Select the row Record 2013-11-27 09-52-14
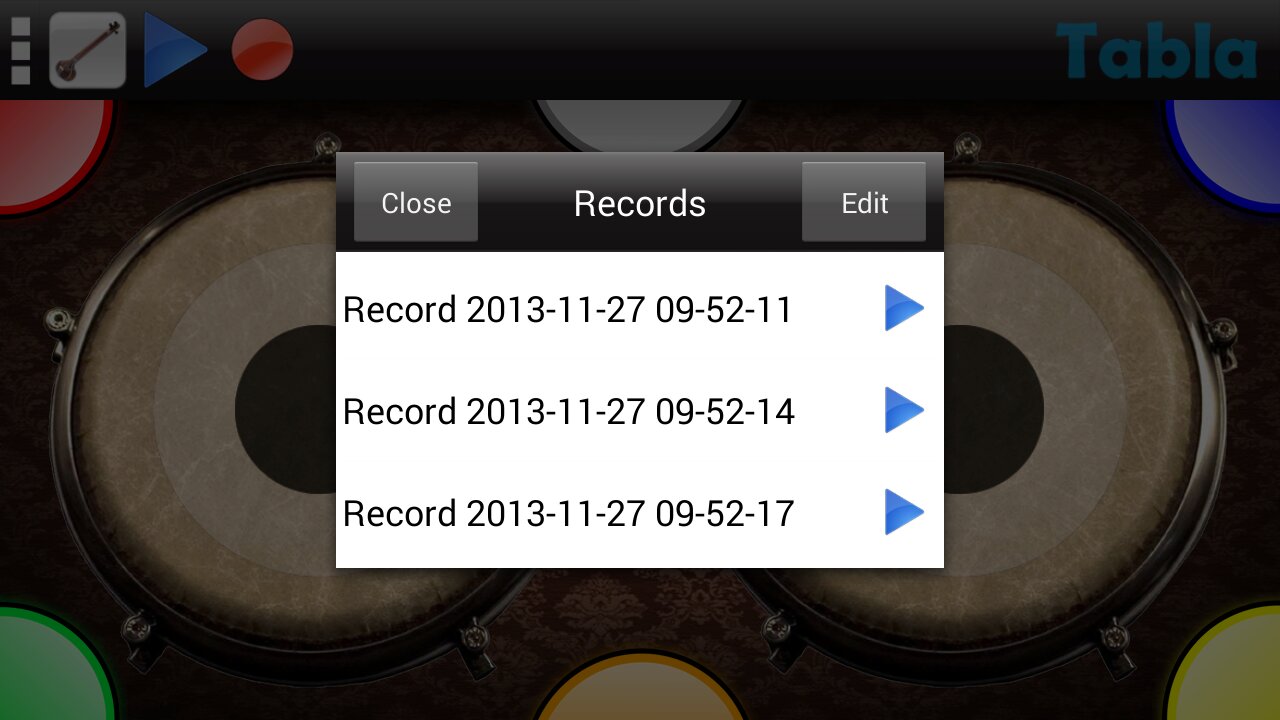The height and width of the screenshot is (720, 1280). [x=568, y=412]
